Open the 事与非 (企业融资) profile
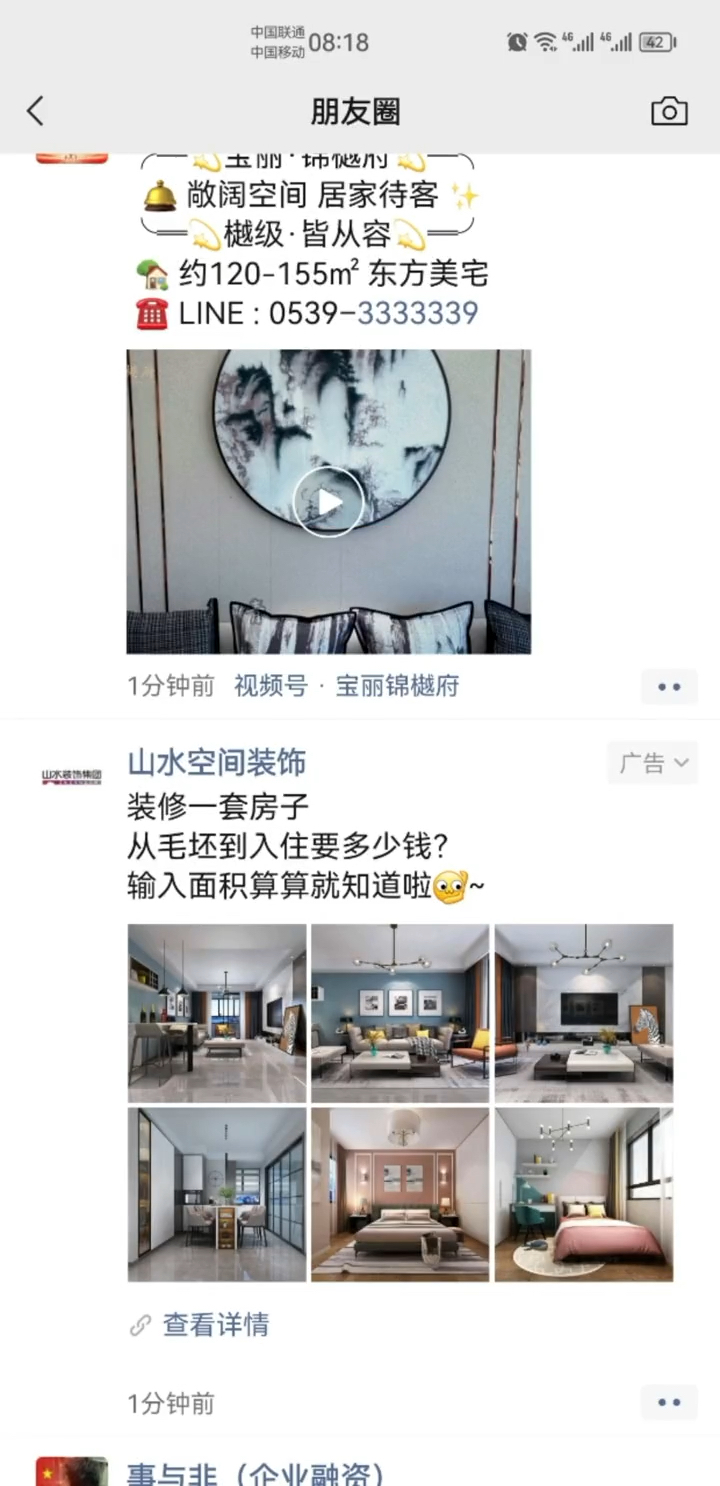The width and height of the screenshot is (720, 1486). pyautogui.click(x=255, y=1474)
